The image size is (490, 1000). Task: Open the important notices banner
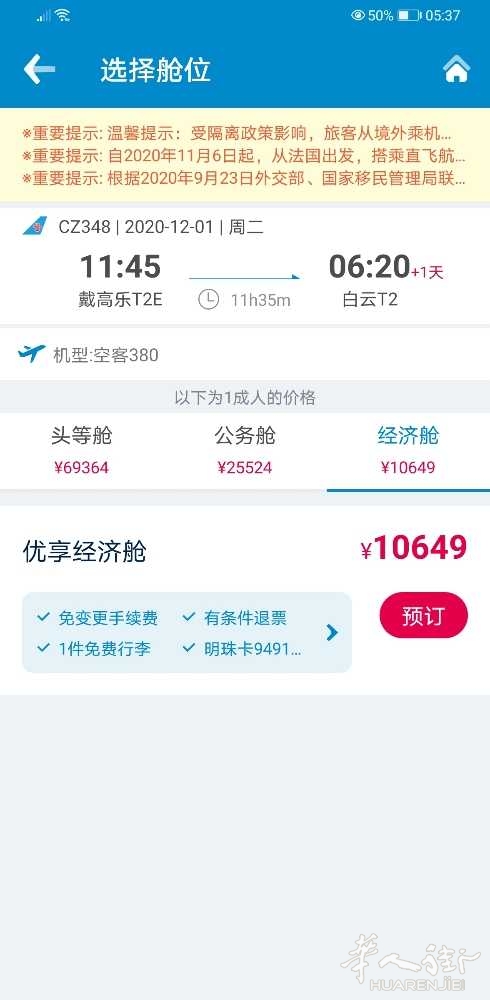tap(245, 155)
